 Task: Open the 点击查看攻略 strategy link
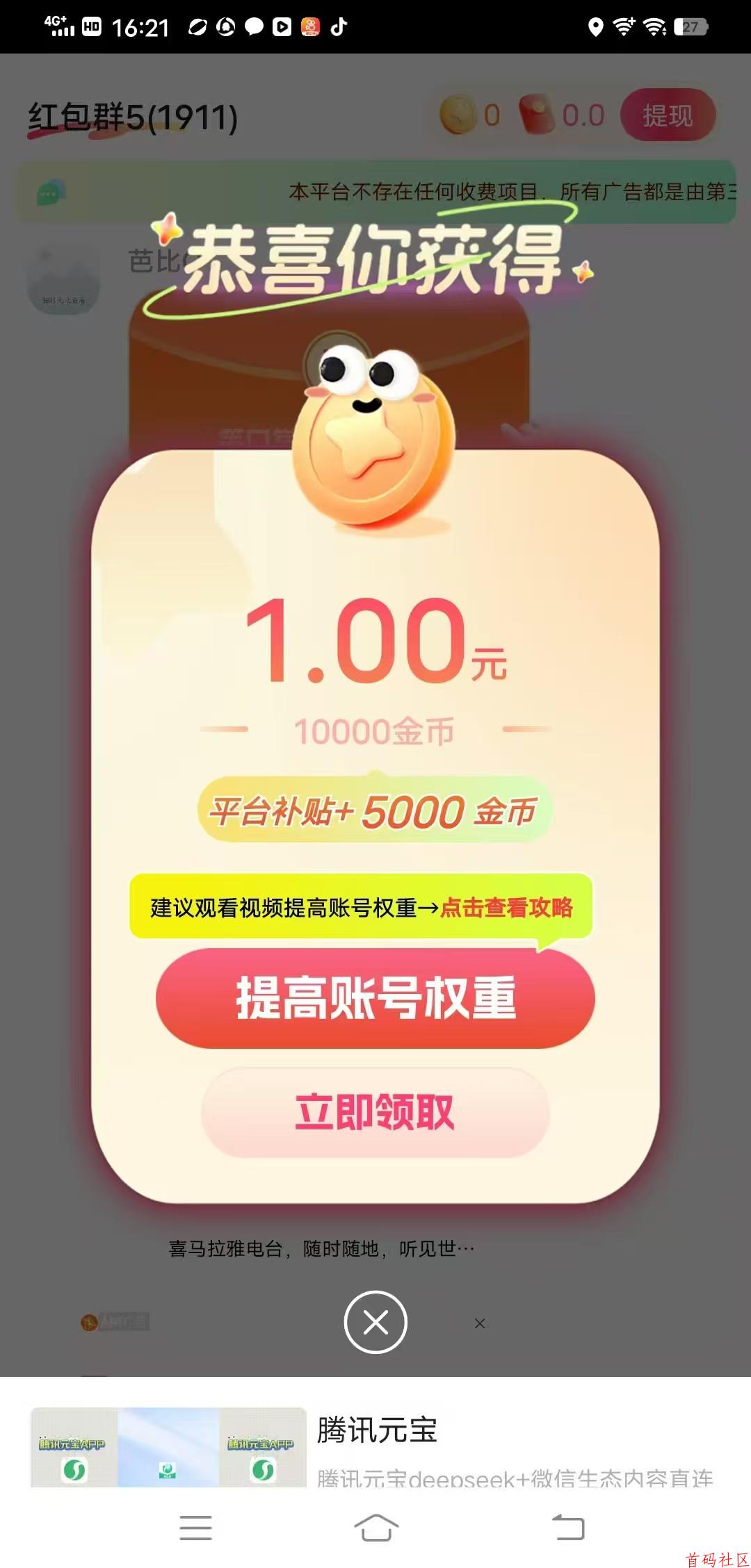click(x=508, y=910)
